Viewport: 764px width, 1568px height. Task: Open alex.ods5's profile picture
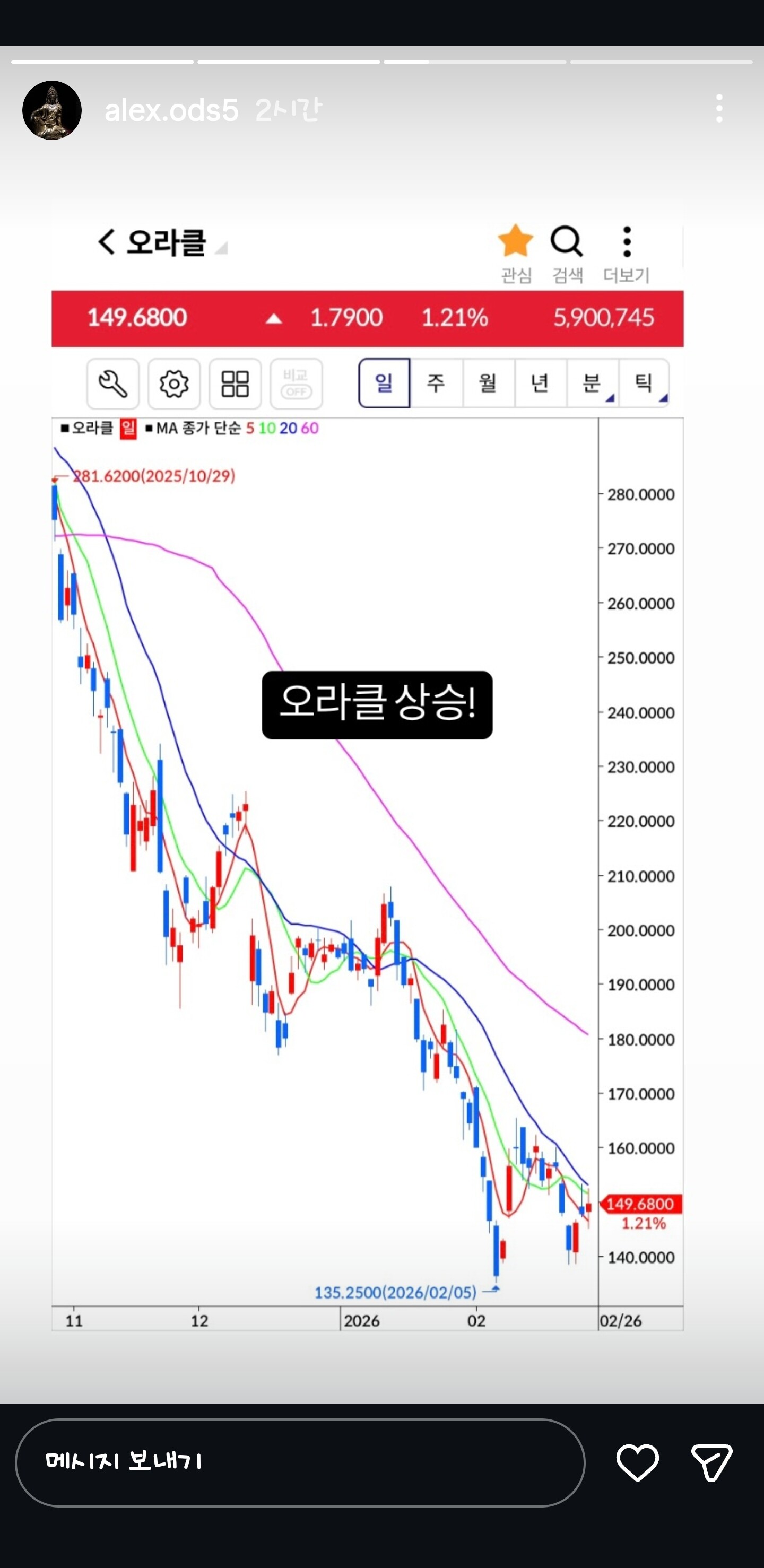coord(52,110)
